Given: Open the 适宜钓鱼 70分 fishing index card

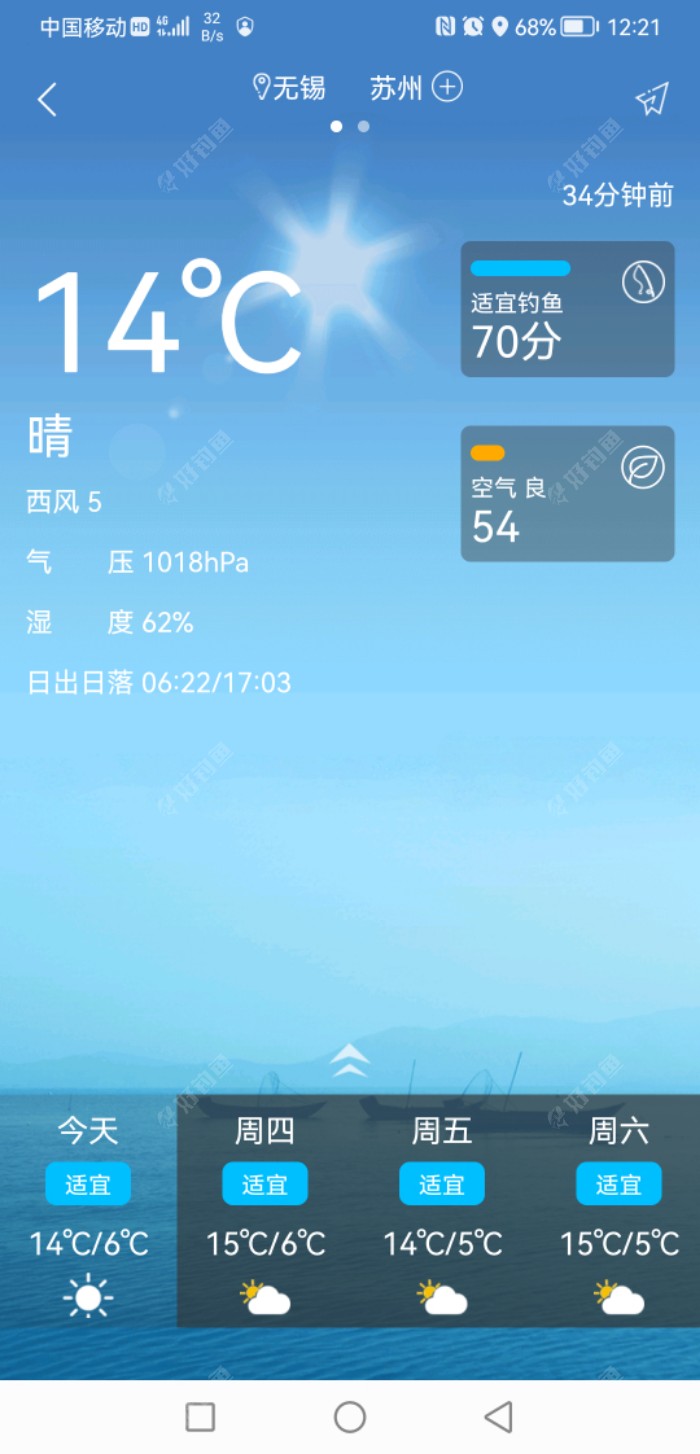Looking at the screenshot, I should (x=567, y=309).
